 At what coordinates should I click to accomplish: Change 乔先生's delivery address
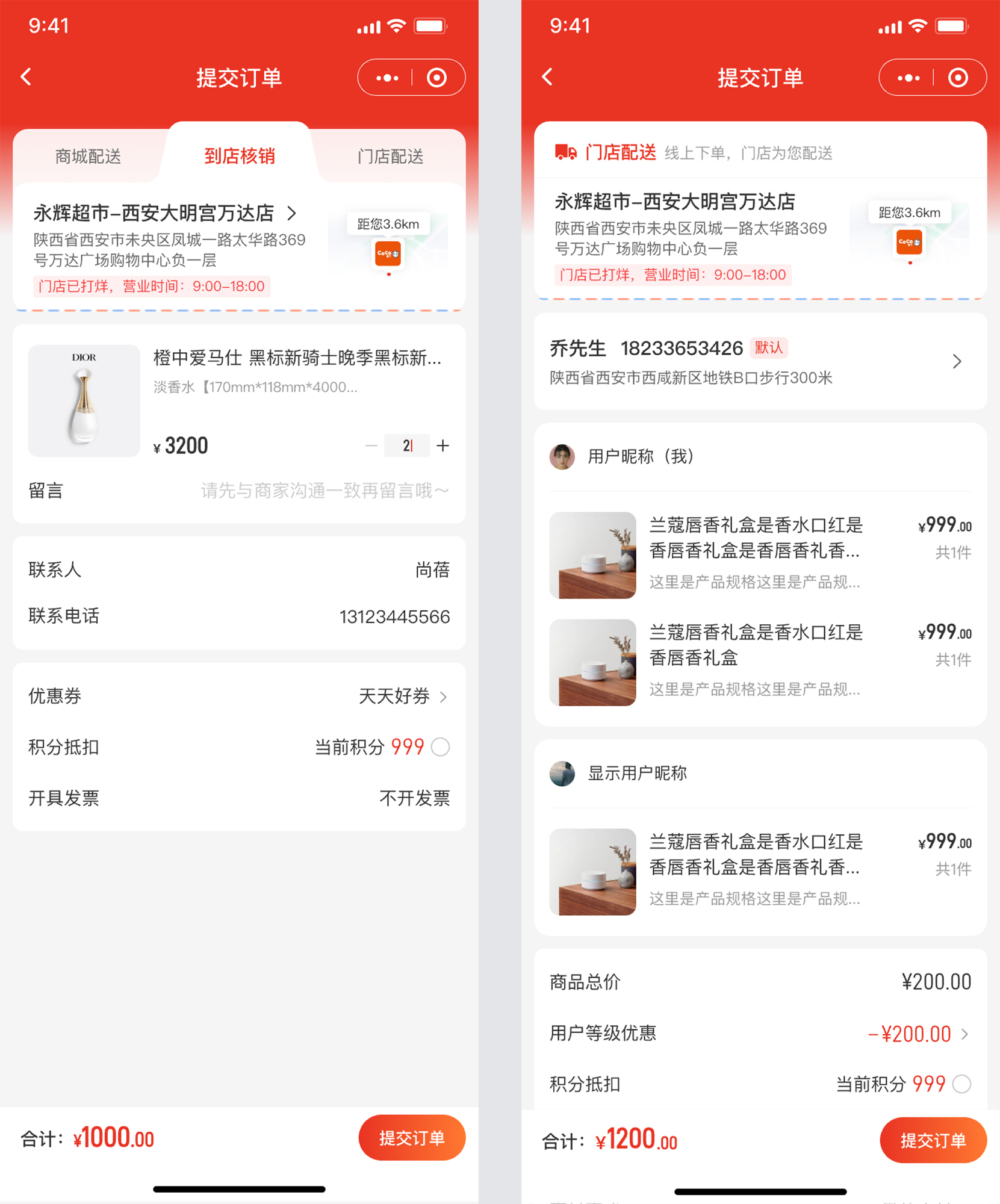click(x=760, y=362)
